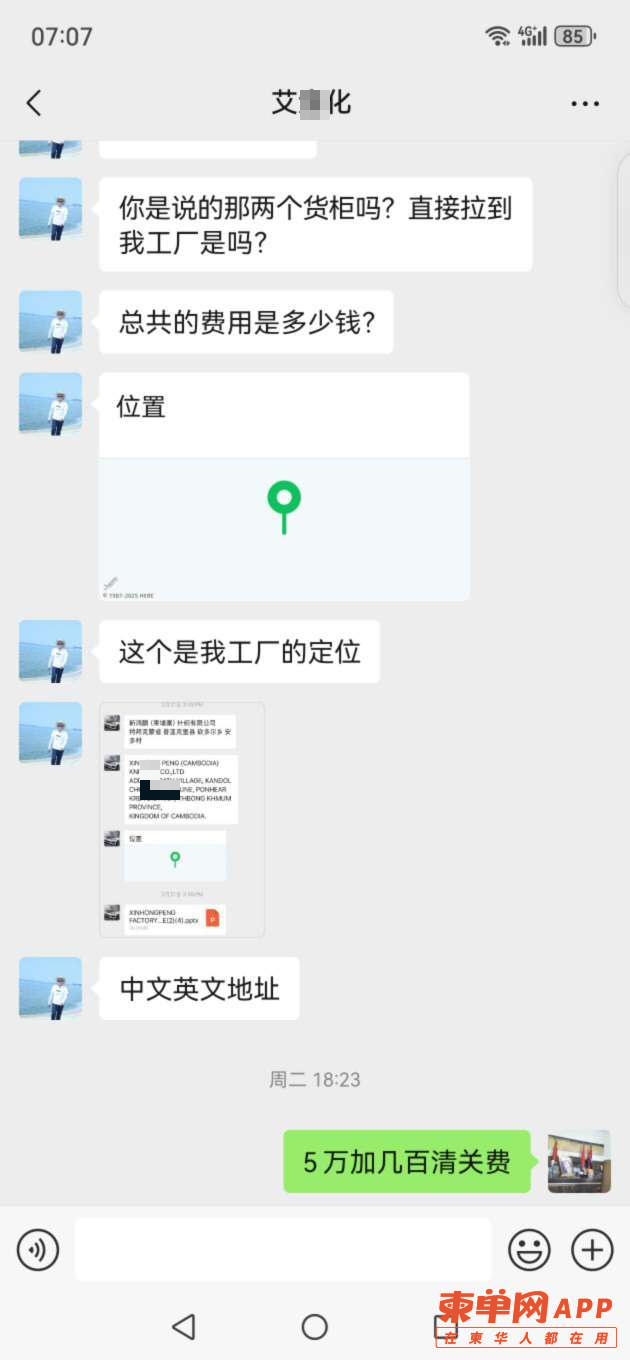
Task: Go back to the chat list
Action: tap(34, 103)
